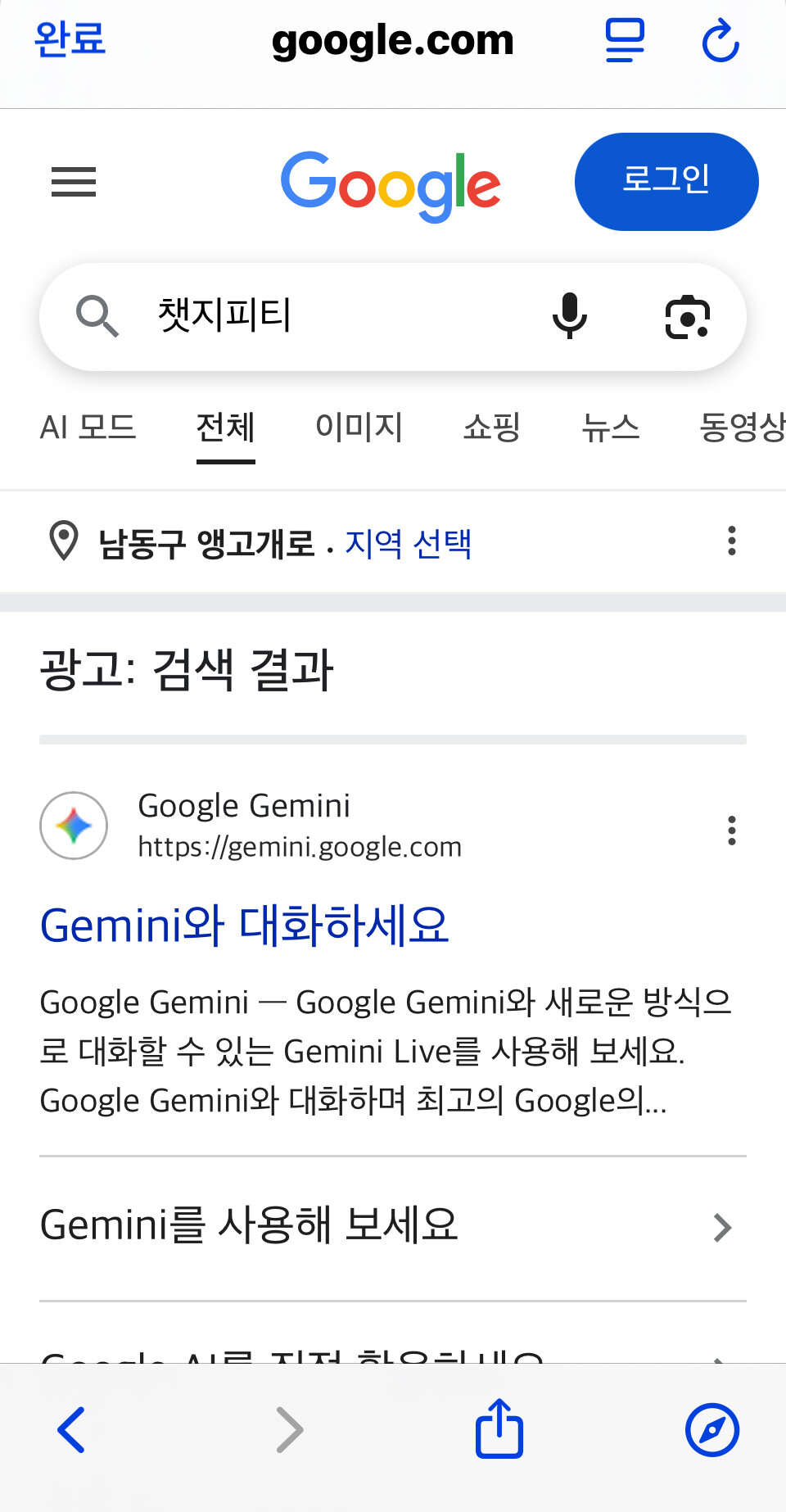Open the Google Gemini ad options menu
The height and width of the screenshot is (1512, 786).
point(731,830)
